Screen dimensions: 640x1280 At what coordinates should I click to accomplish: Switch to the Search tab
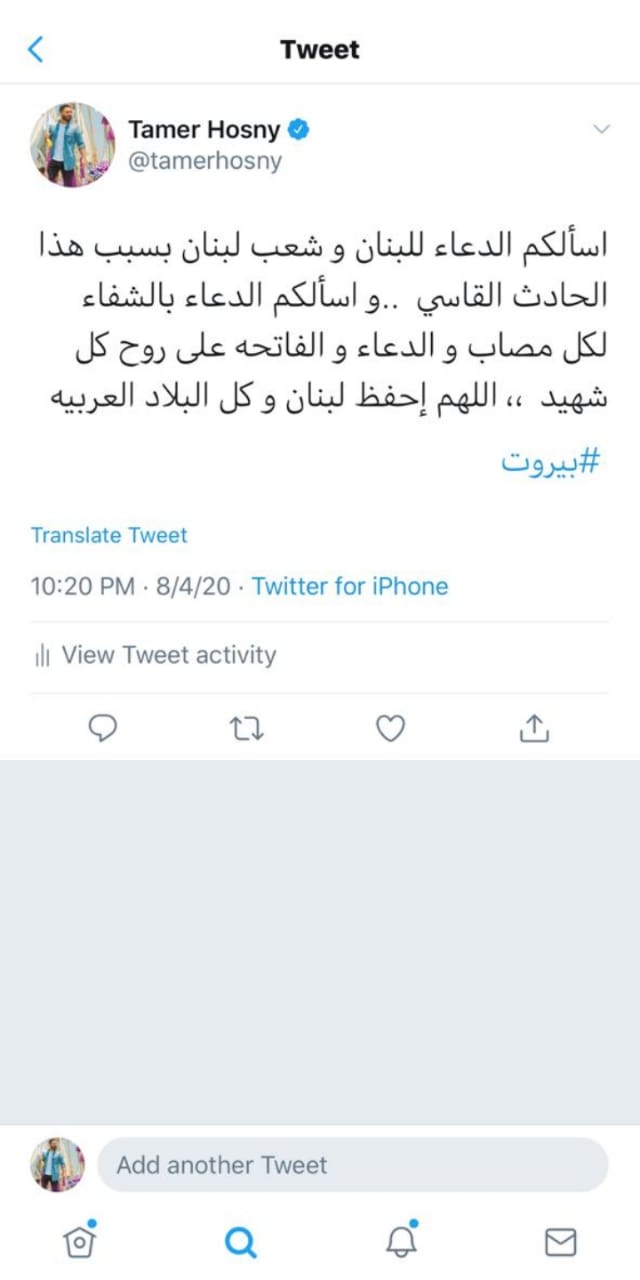(x=240, y=1242)
